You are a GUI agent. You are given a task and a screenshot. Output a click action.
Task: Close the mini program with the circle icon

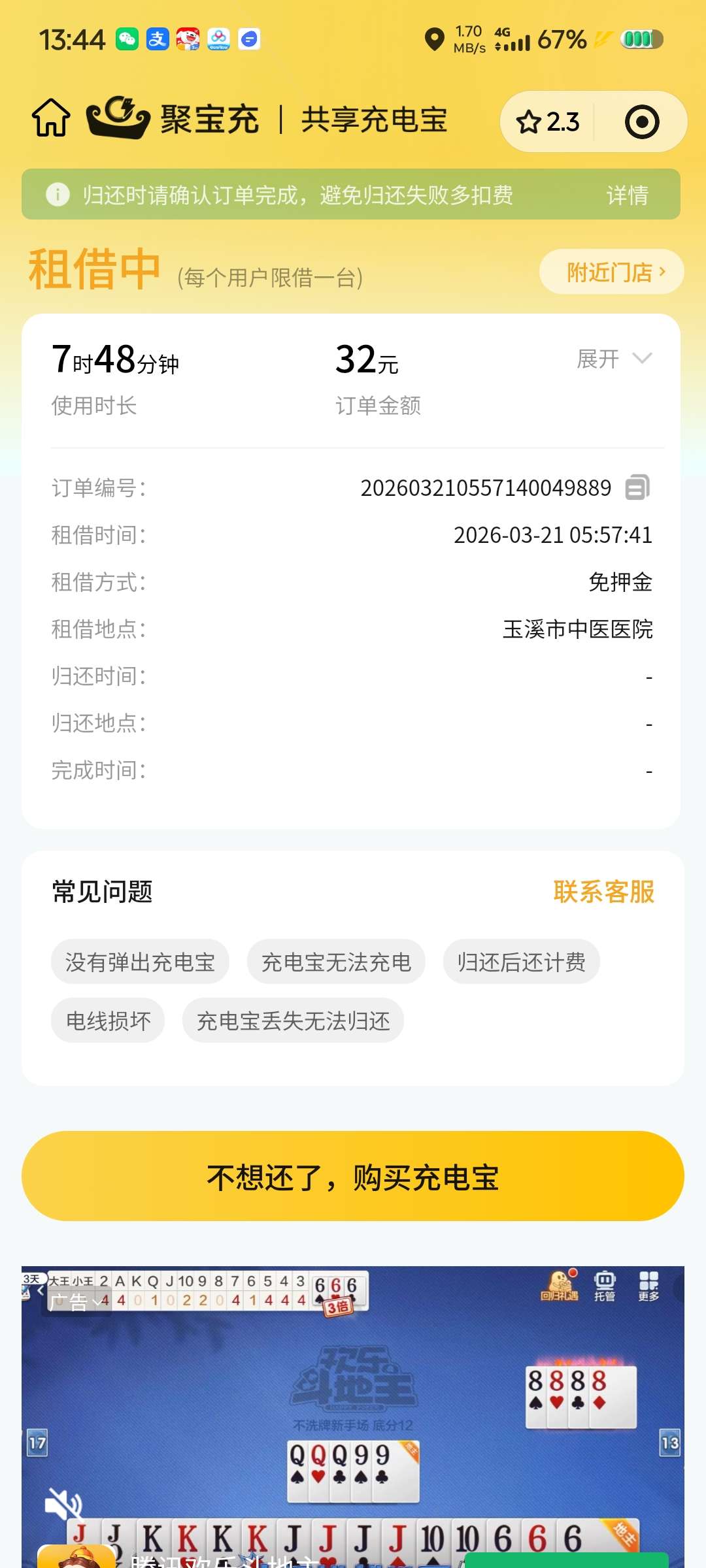point(641,122)
